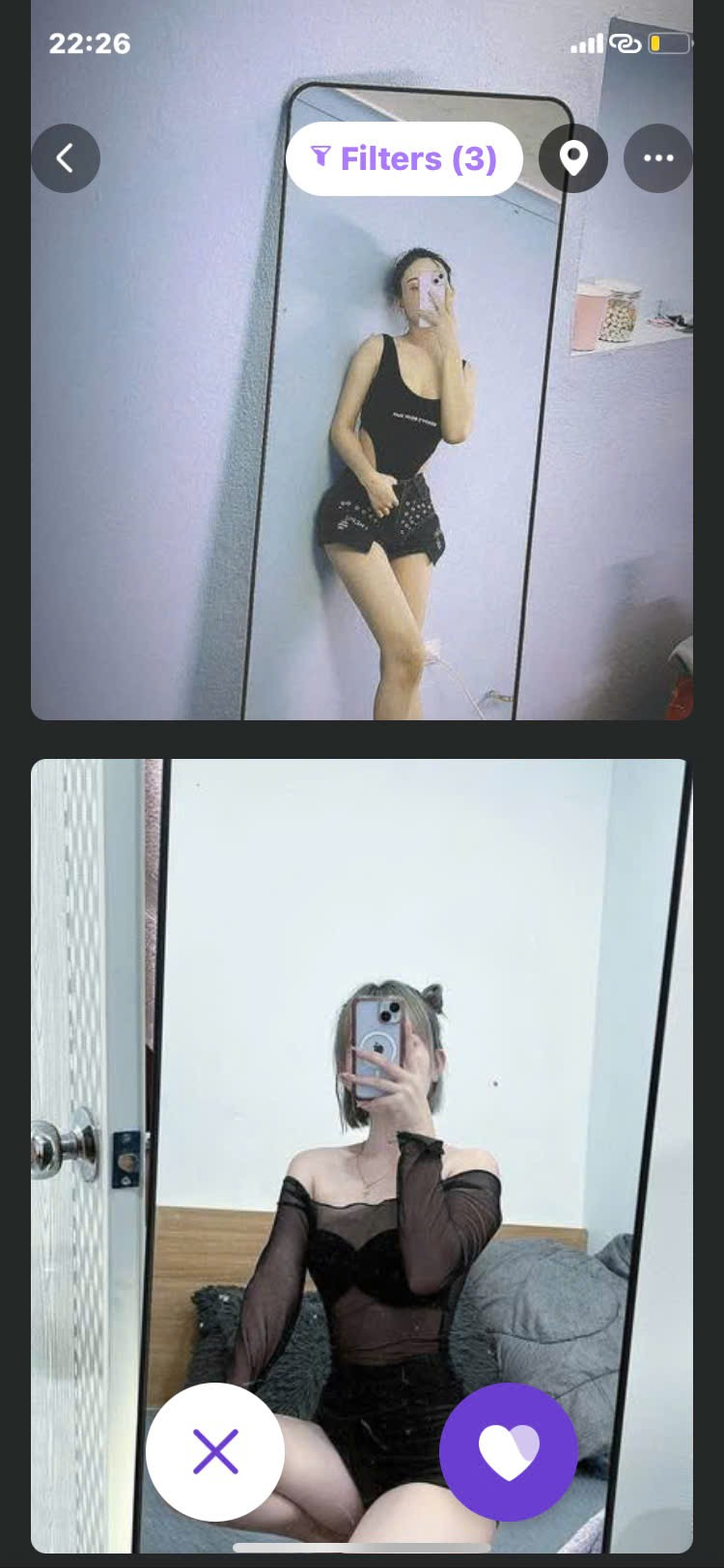Viewport: 724px width, 1568px height.
Task: Open the Filters (3) button
Action: (x=404, y=158)
